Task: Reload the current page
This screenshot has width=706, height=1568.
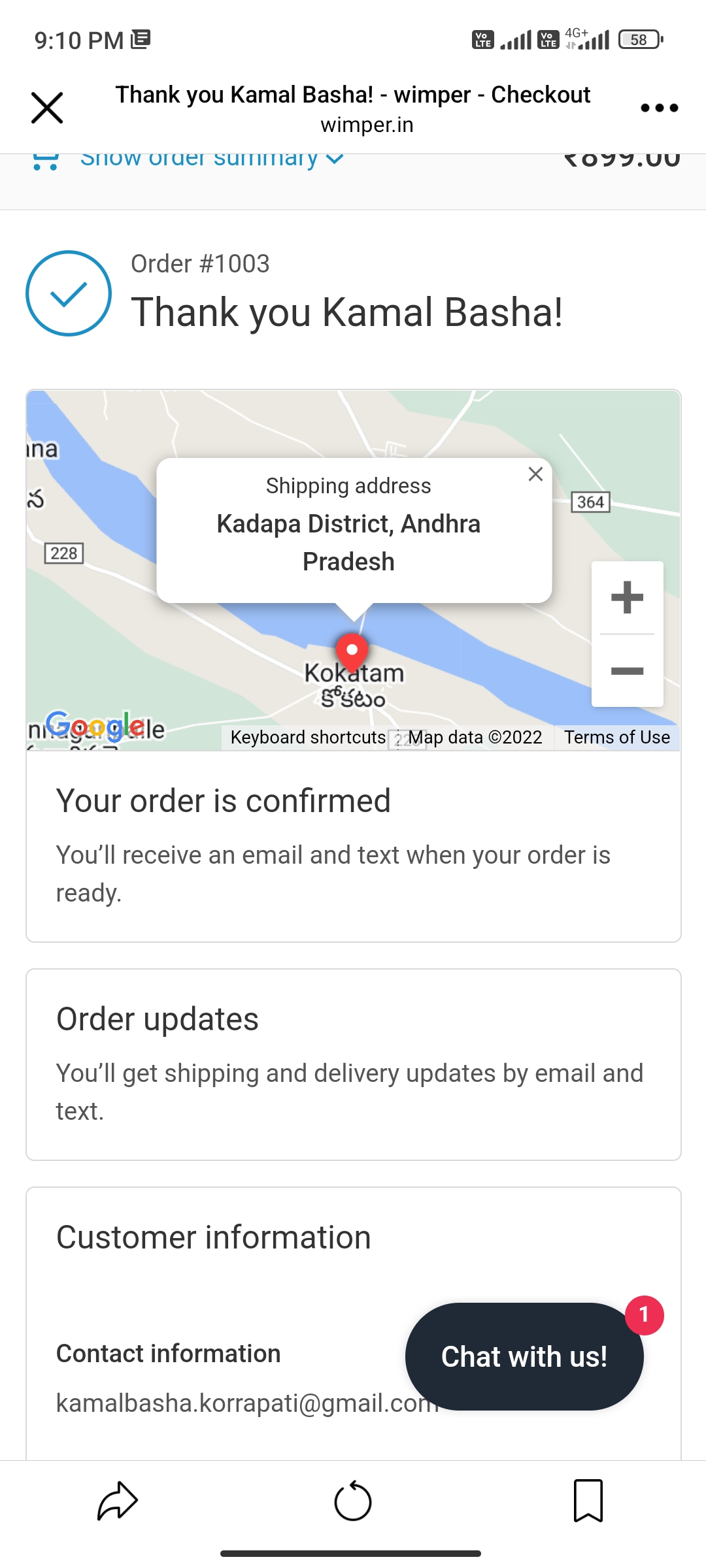Action: point(353,1501)
